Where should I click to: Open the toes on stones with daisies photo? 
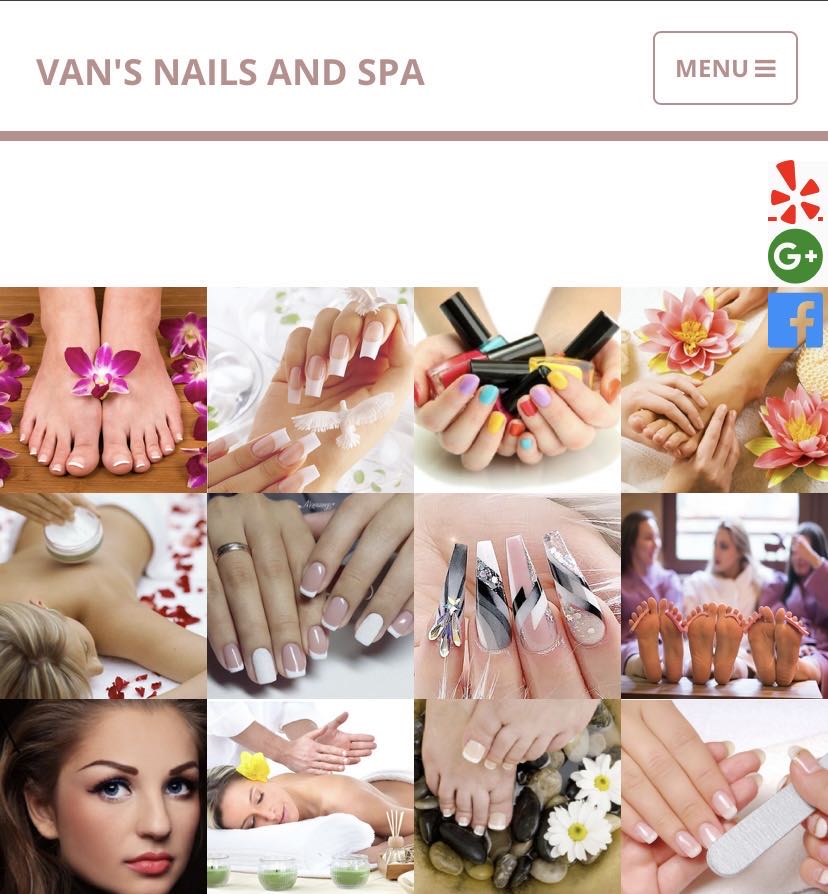click(517, 796)
